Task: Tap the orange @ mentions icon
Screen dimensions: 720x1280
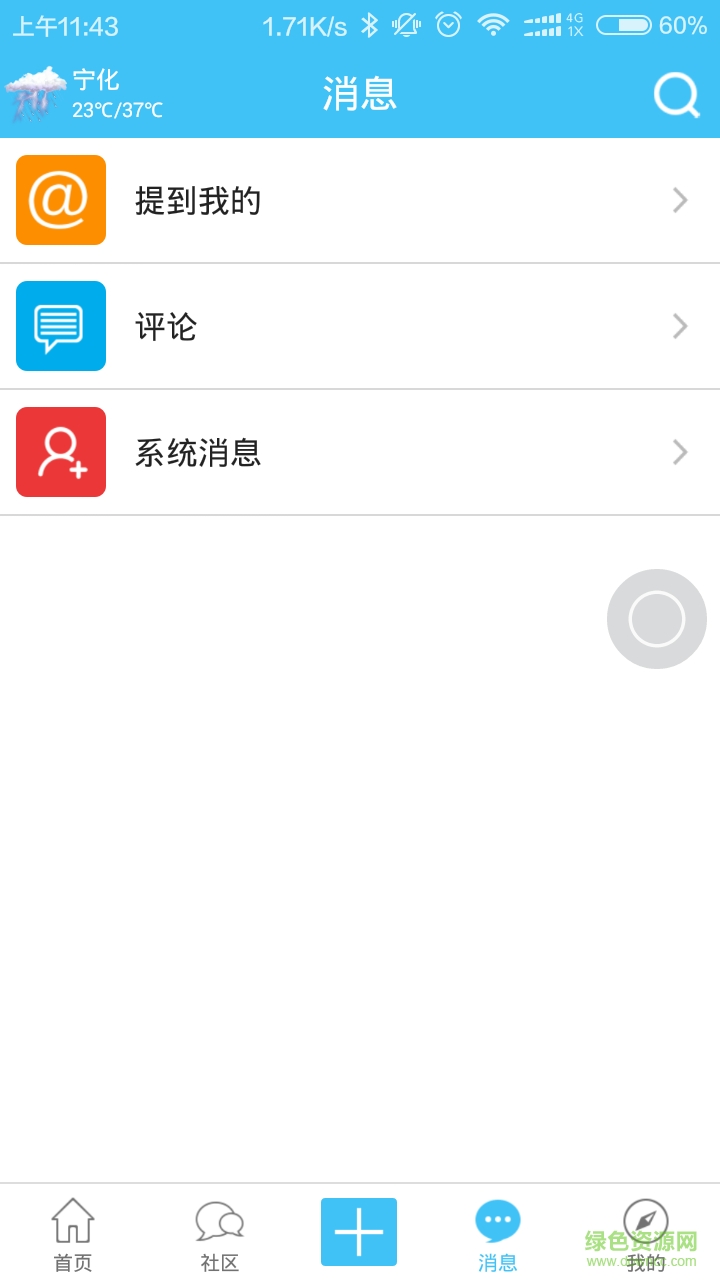Action: tap(60, 200)
